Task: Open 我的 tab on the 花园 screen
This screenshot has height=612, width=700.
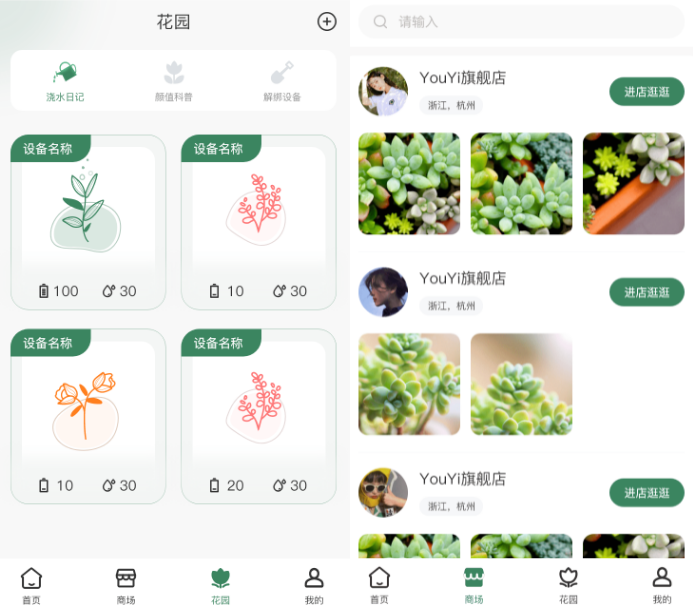Action: tap(314, 585)
